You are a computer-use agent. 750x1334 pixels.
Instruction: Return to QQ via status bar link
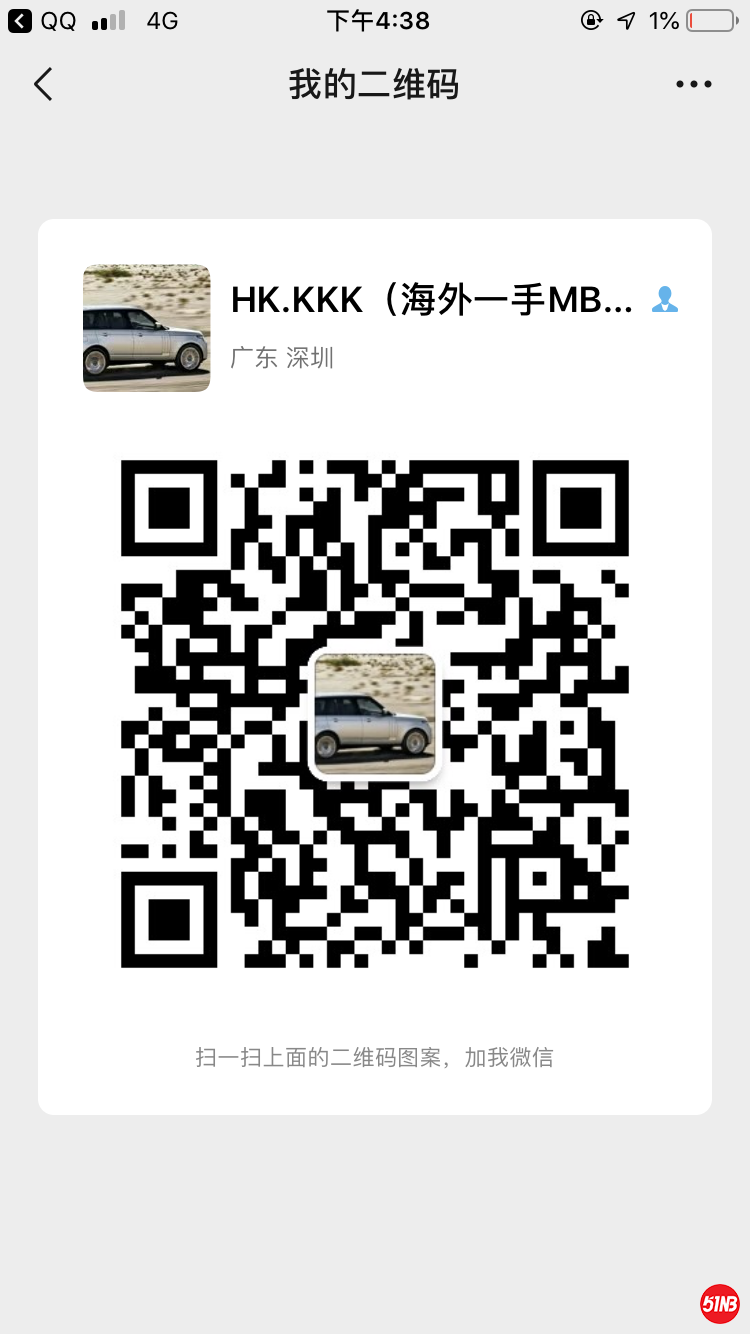point(42,20)
